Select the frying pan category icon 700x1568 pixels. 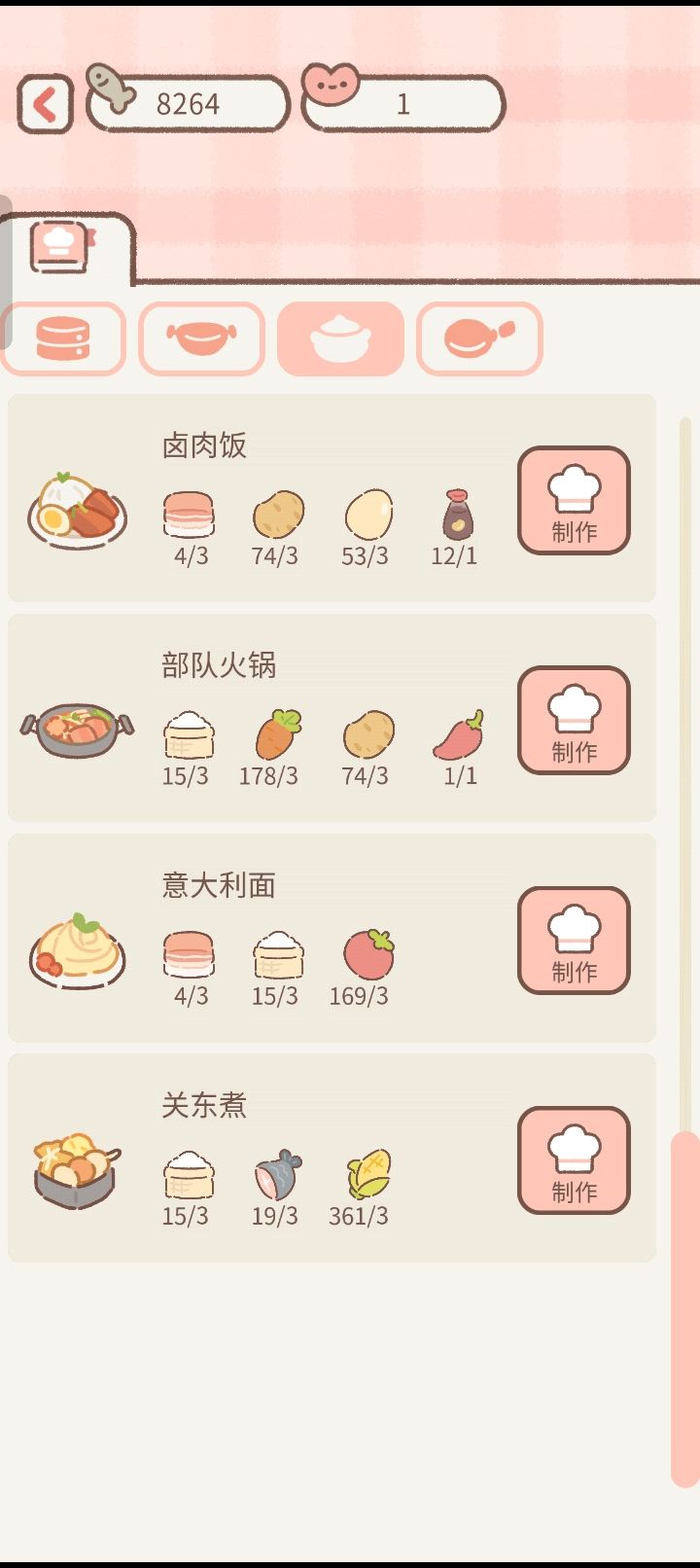point(479,338)
